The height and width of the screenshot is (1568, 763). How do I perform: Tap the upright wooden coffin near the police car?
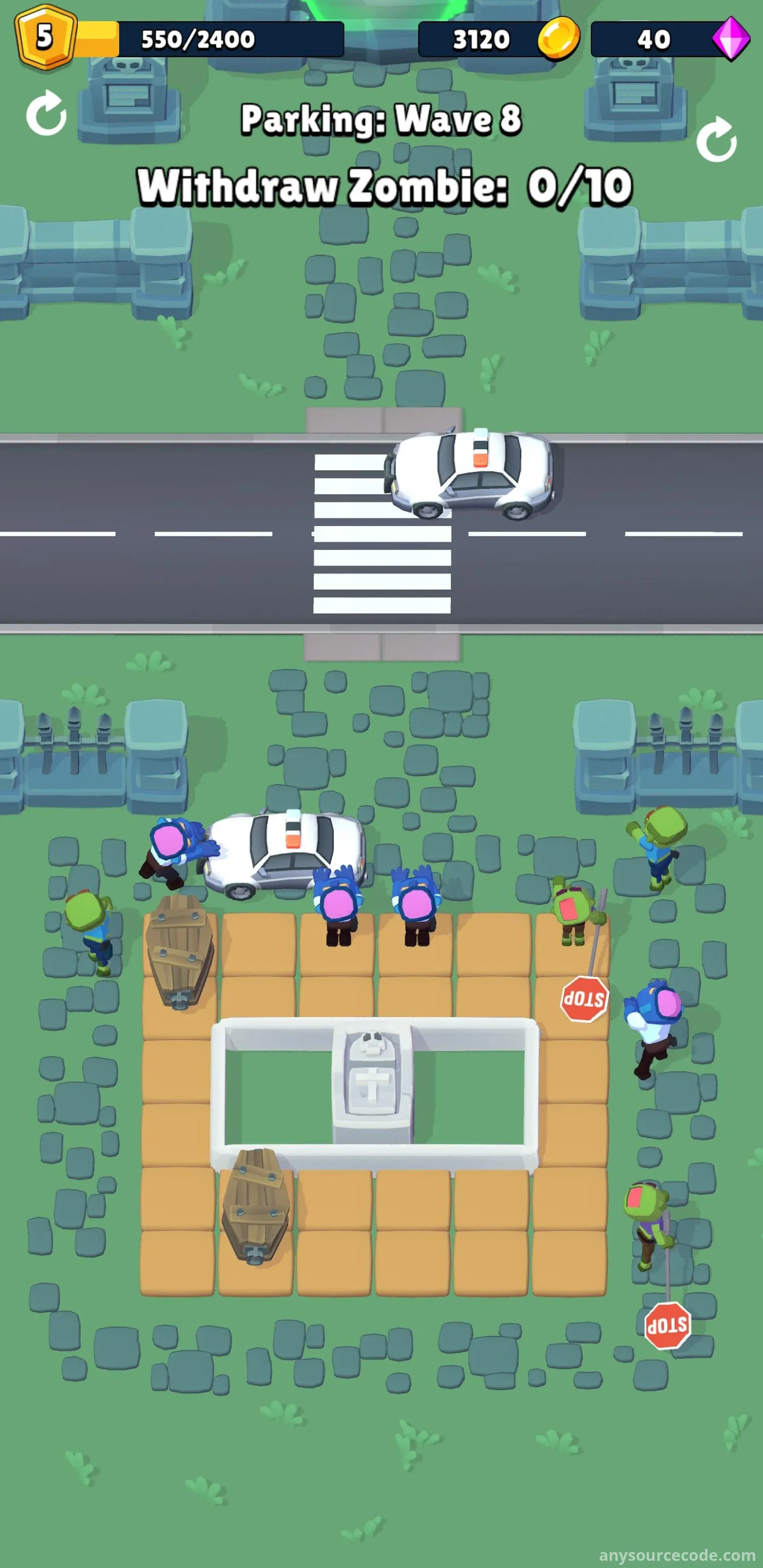click(x=180, y=951)
